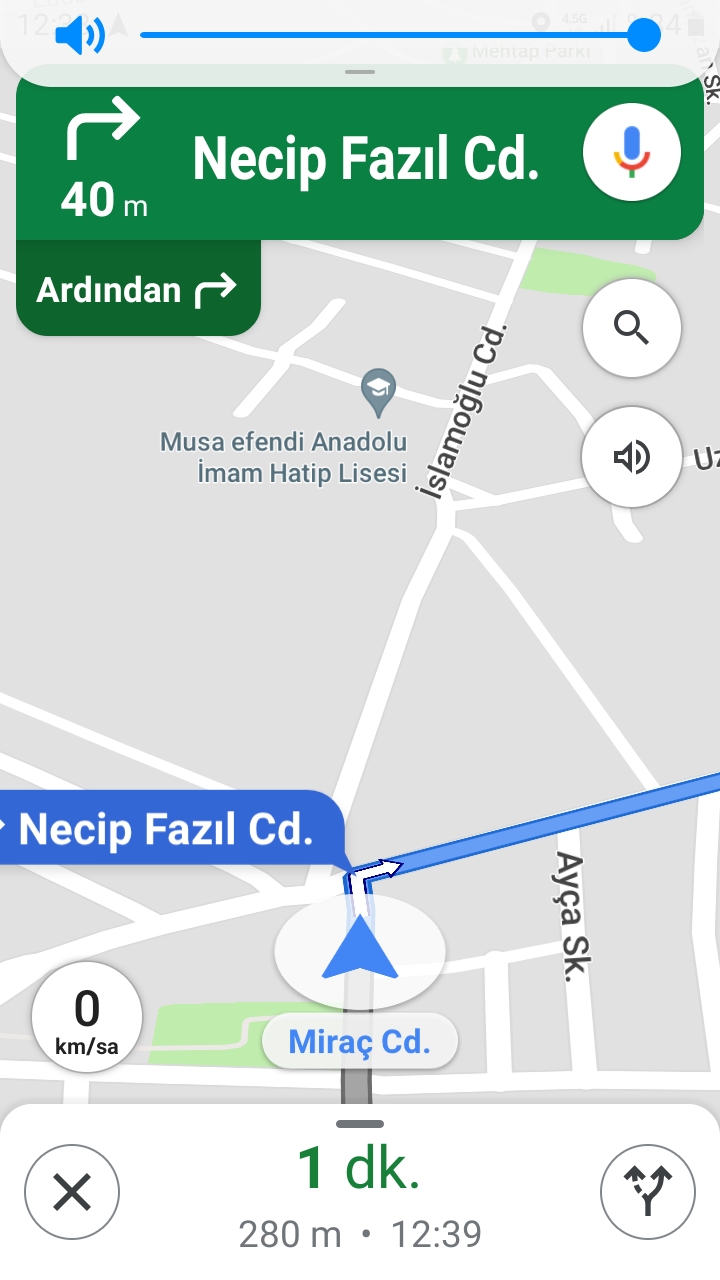Viewport: 720px width, 1280px height.
Task: Recenter on the blue location arrow
Action: [x=360, y=951]
